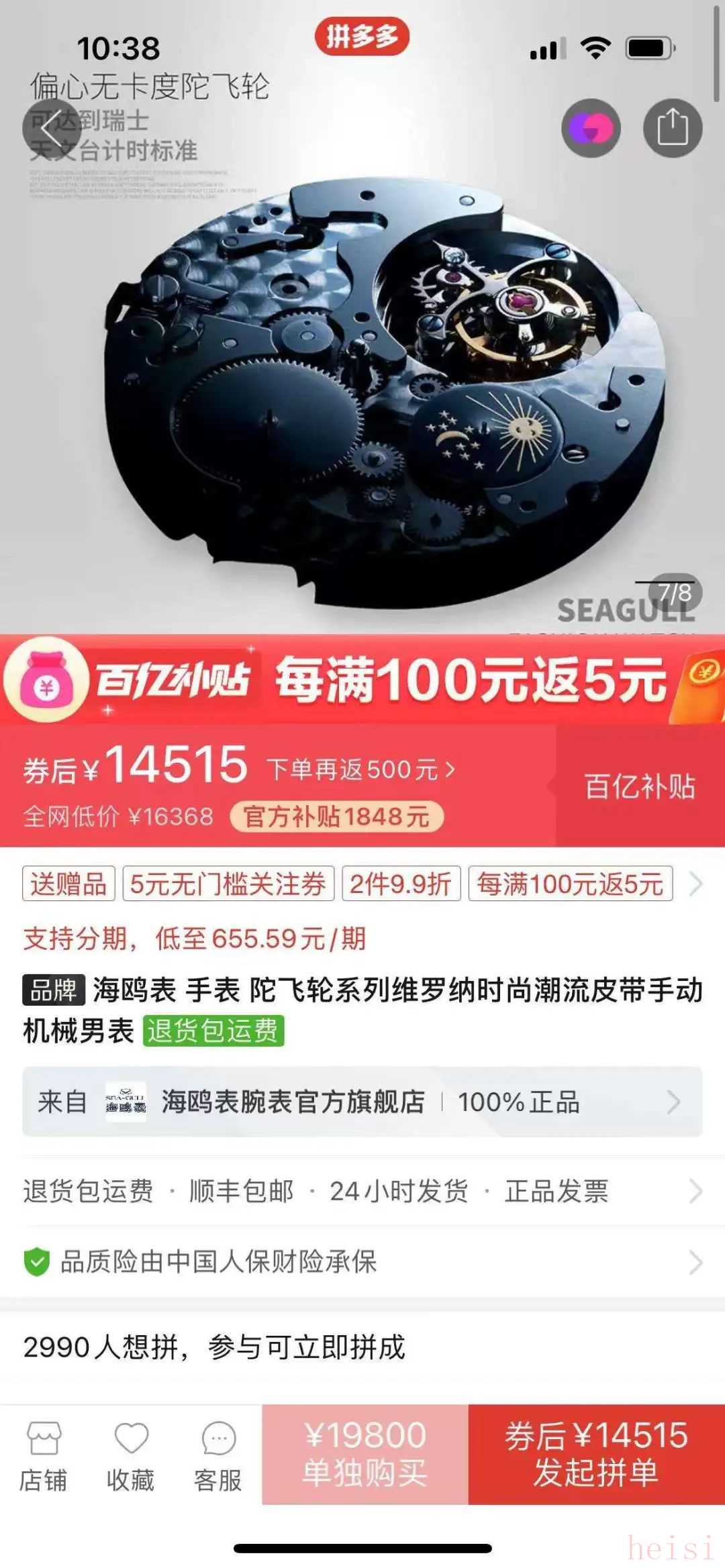Open the 每满100元返5元 subsidy banner
The width and height of the screenshot is (725, 1568).
point(362,679)
